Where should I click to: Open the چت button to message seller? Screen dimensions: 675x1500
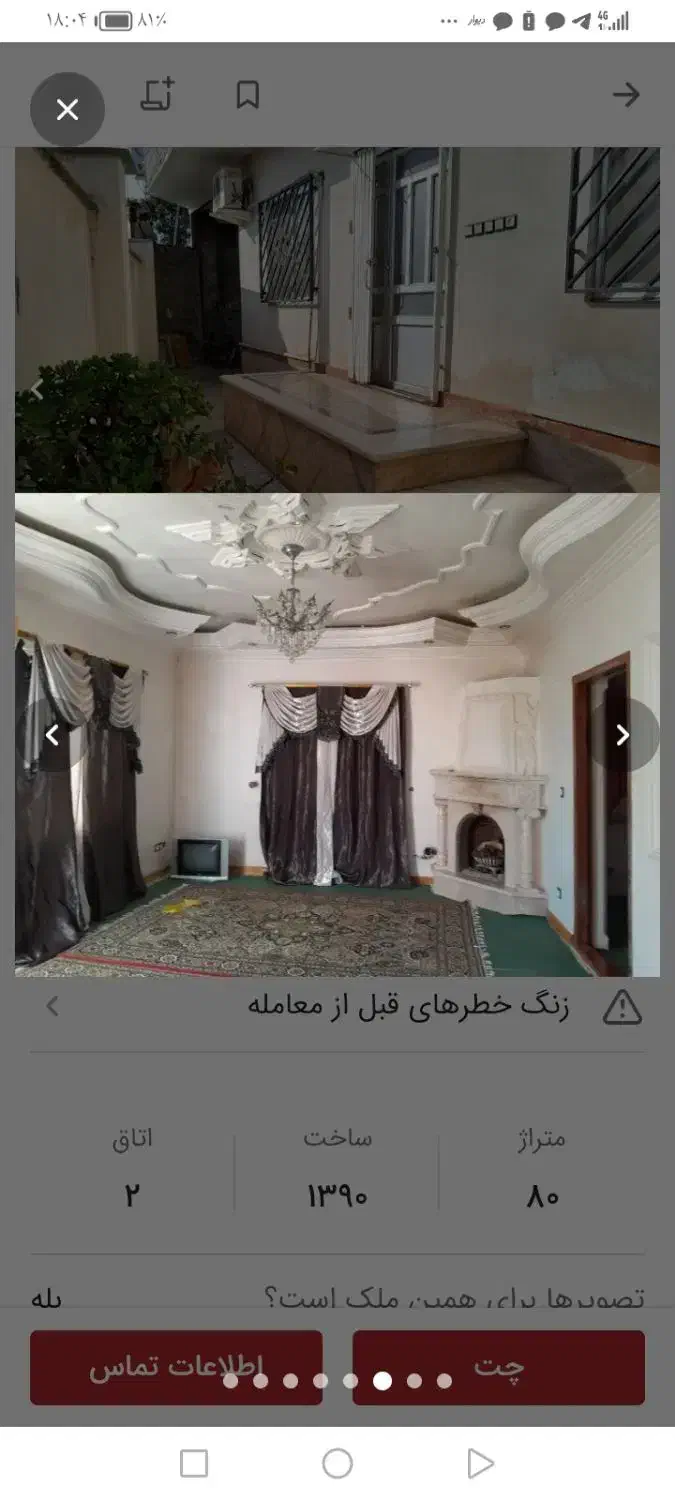tap(498, 1367)
